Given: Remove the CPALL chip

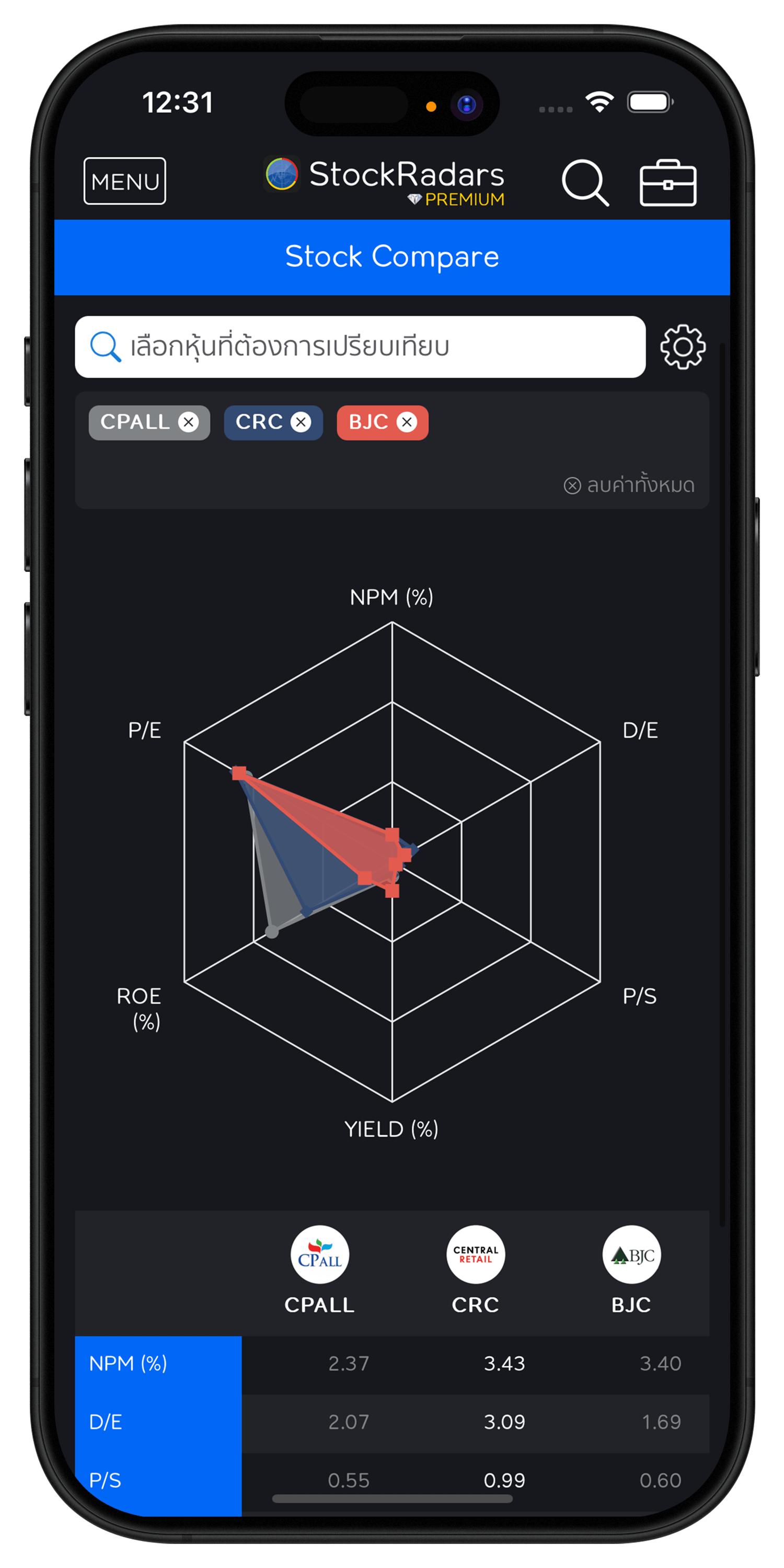Looking at the screenshot, I should 189,422.
